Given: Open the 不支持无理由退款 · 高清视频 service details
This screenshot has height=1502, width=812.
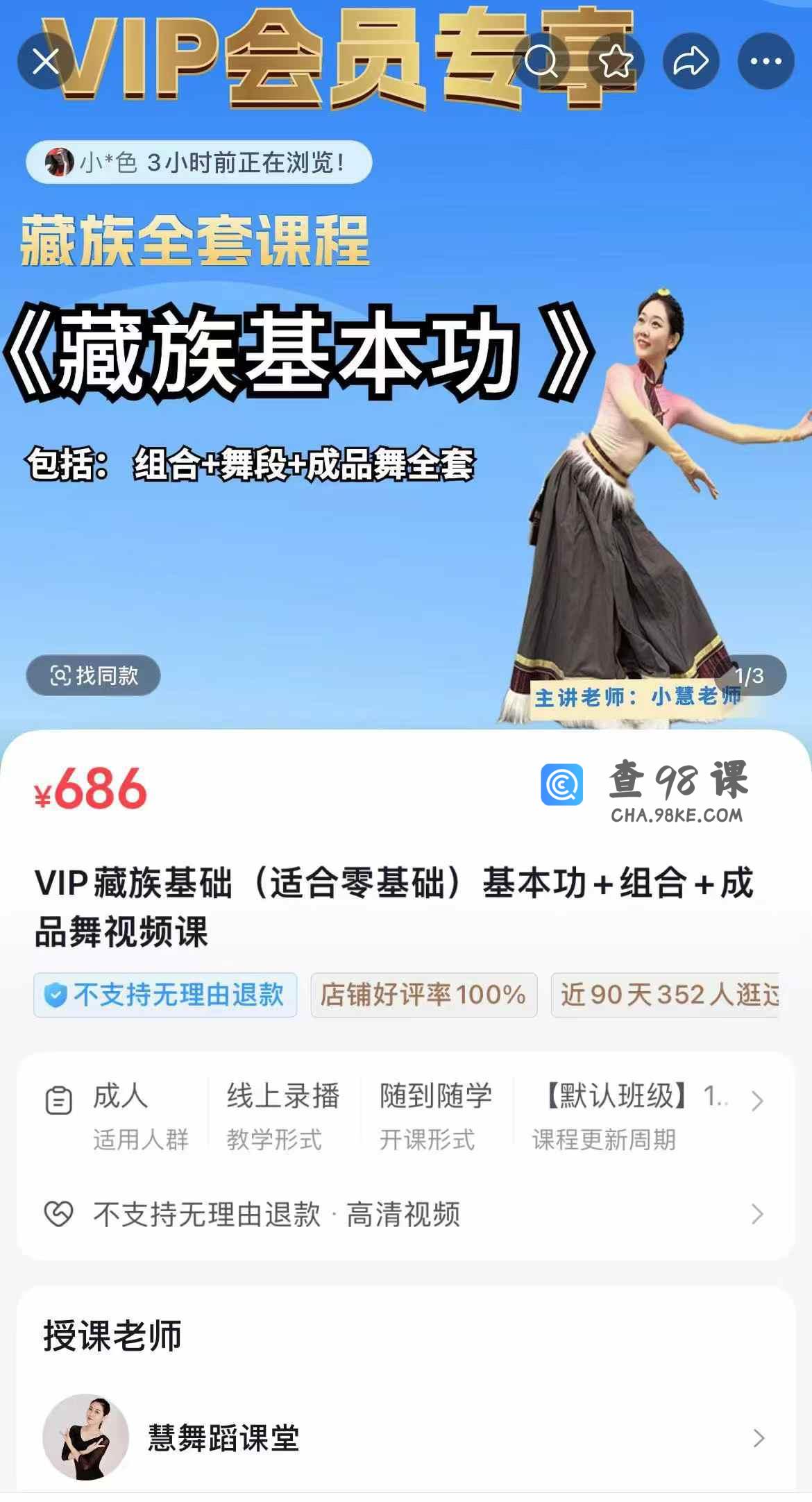Looking at the screenshot, I should 405,1214.
